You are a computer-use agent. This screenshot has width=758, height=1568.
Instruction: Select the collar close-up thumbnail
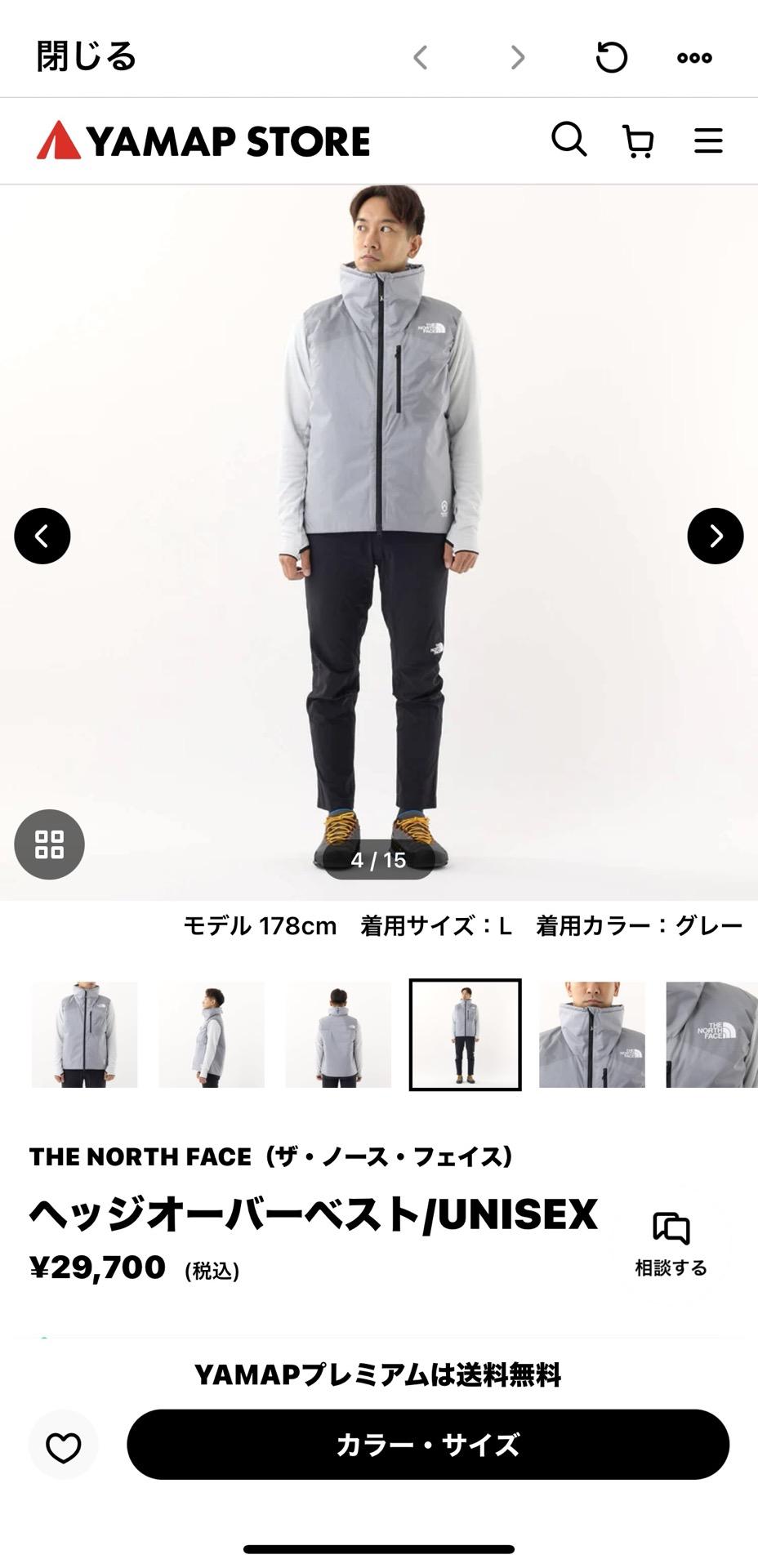tap(592, 1035)
